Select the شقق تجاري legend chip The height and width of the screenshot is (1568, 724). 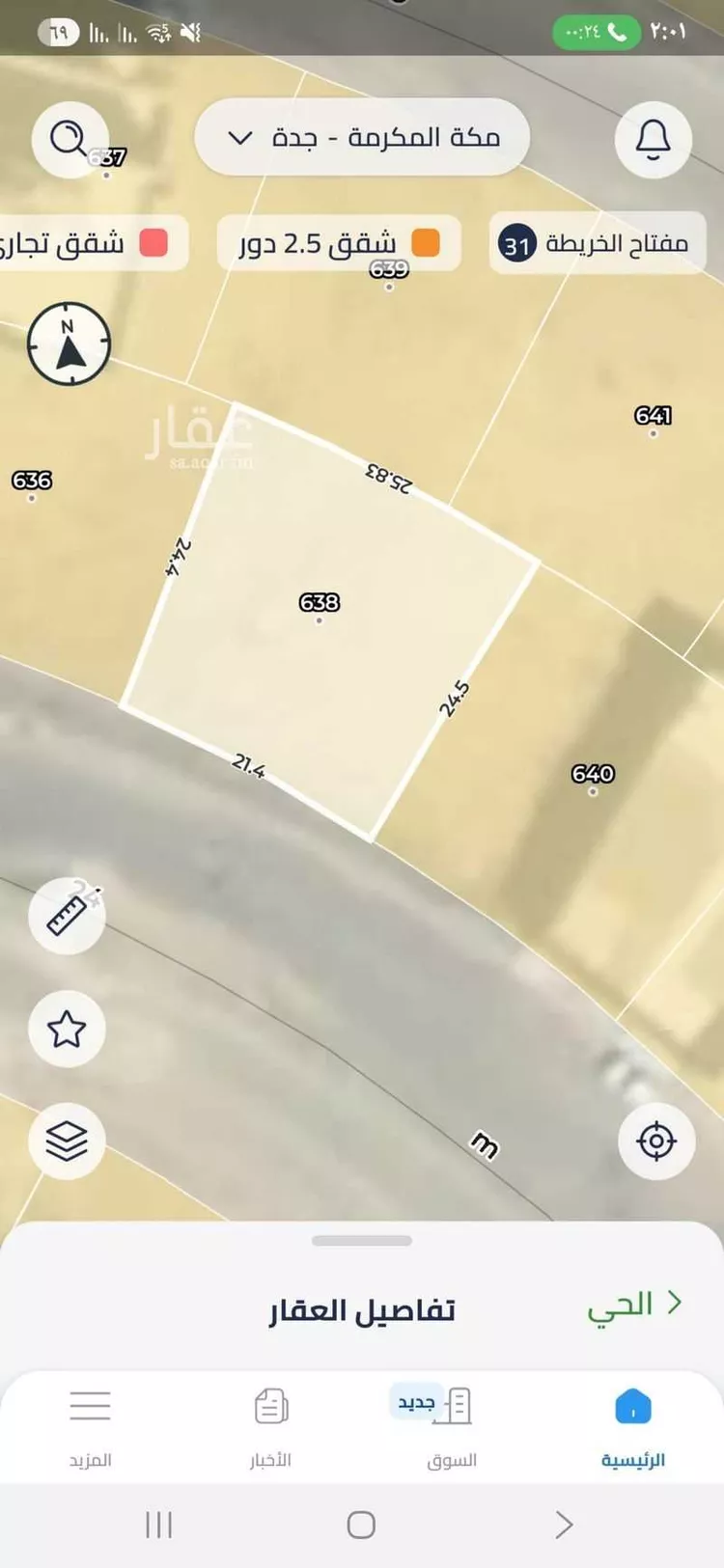coord(92,243)
